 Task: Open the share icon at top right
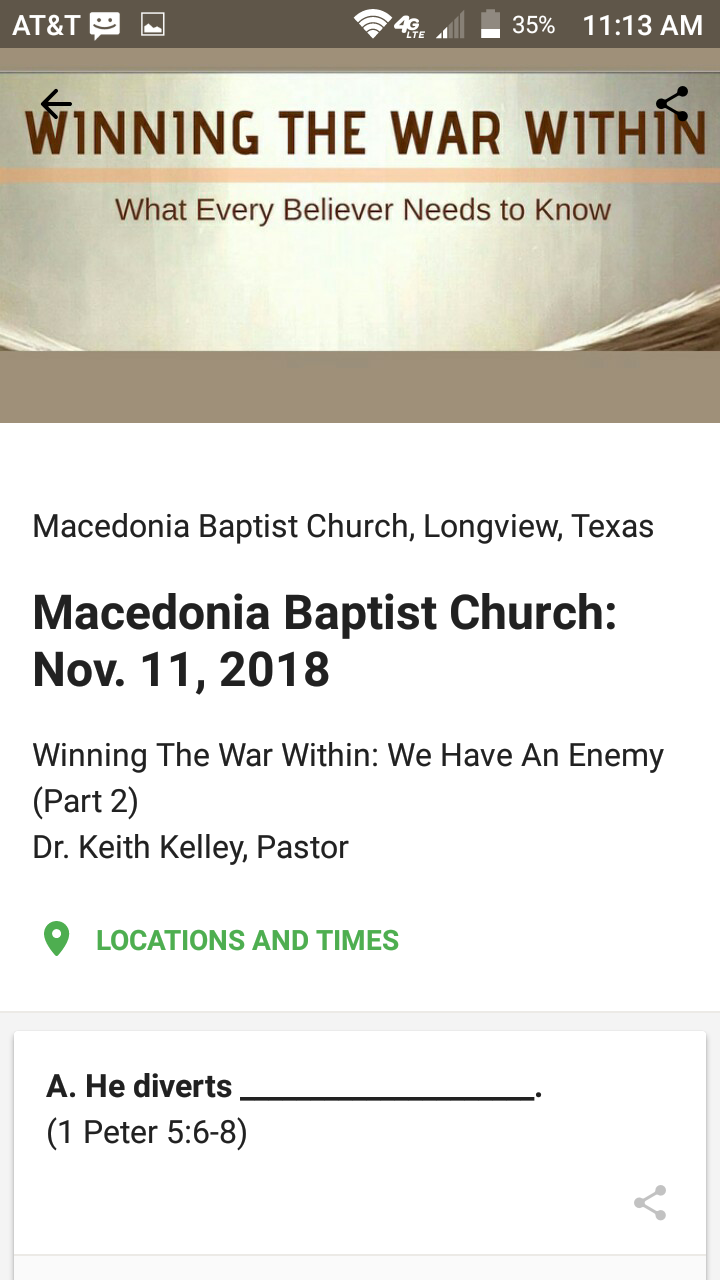coord(671,103)
